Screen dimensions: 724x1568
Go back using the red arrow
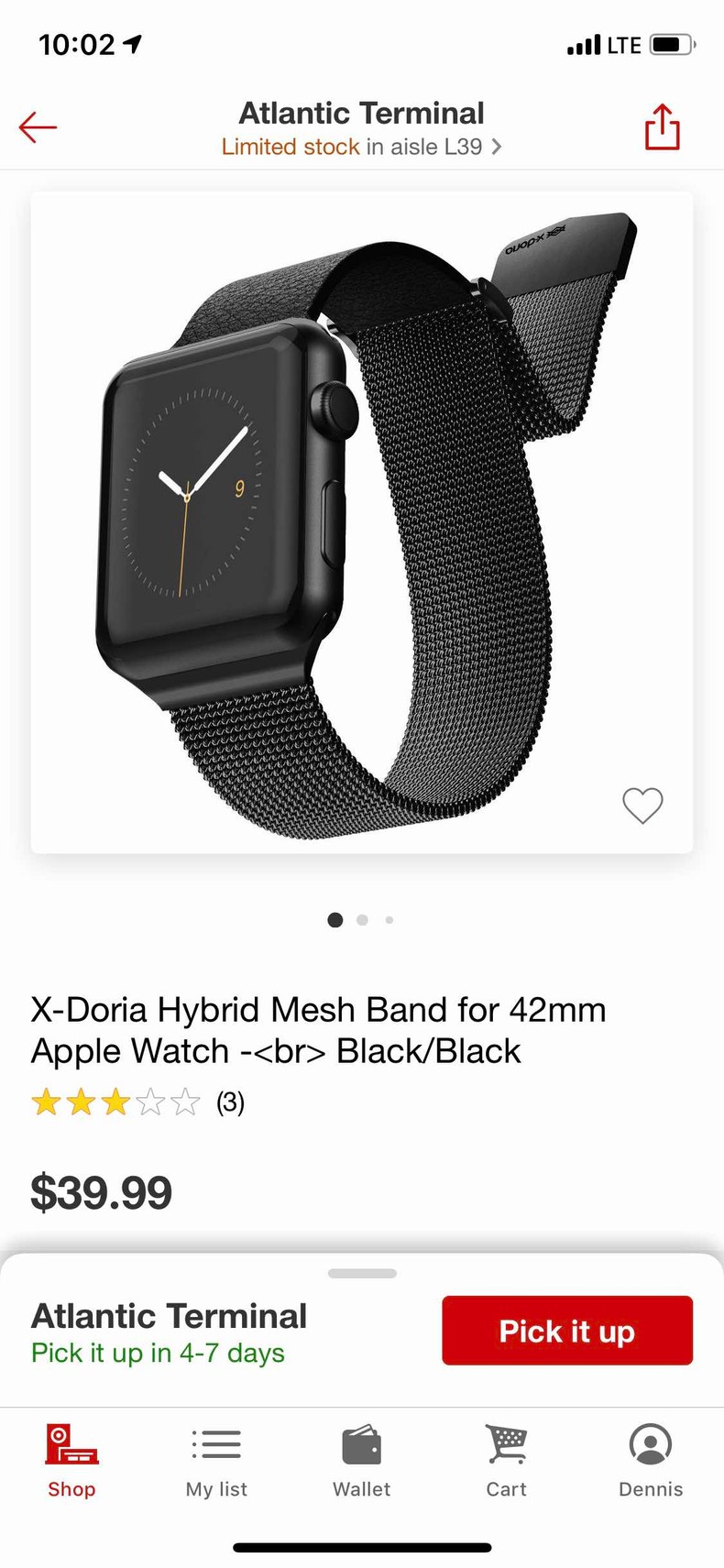(x=38, y=127)
